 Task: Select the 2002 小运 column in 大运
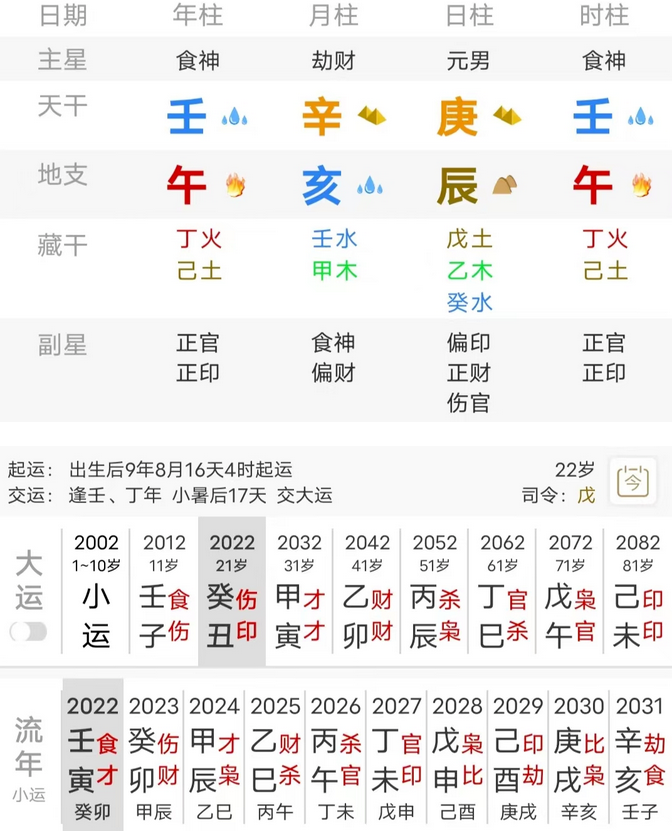tap(96, 592)
